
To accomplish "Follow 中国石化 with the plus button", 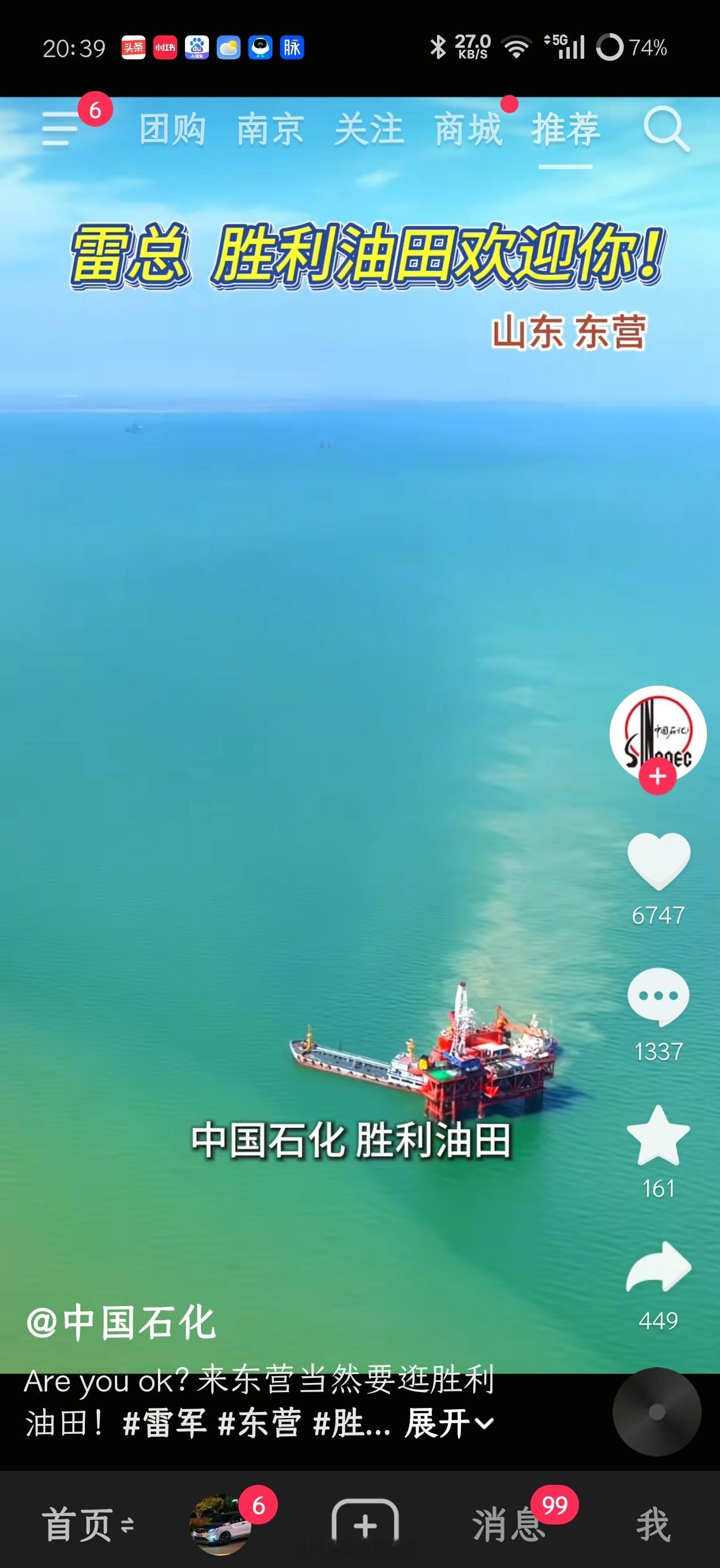I will [657, 777].
